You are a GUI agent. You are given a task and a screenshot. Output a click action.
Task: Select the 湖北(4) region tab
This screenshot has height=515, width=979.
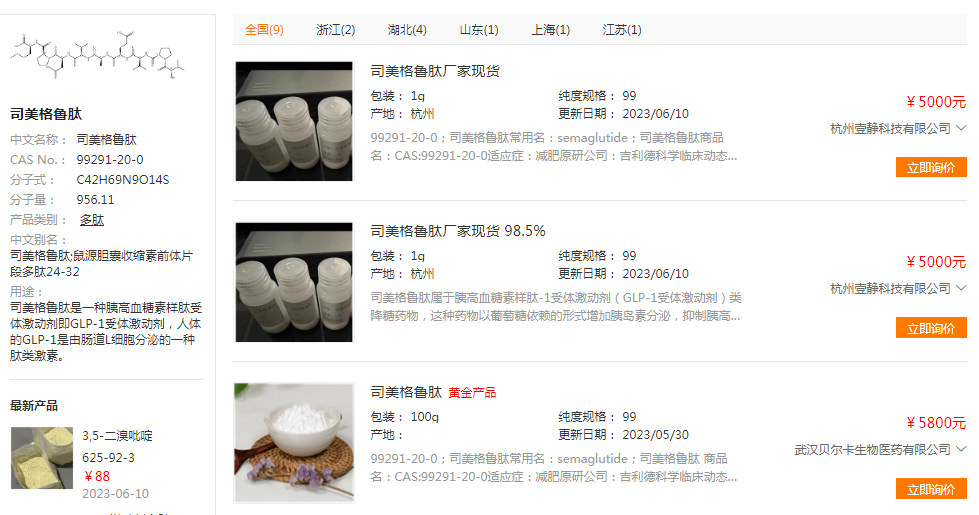tap(407, 30)
